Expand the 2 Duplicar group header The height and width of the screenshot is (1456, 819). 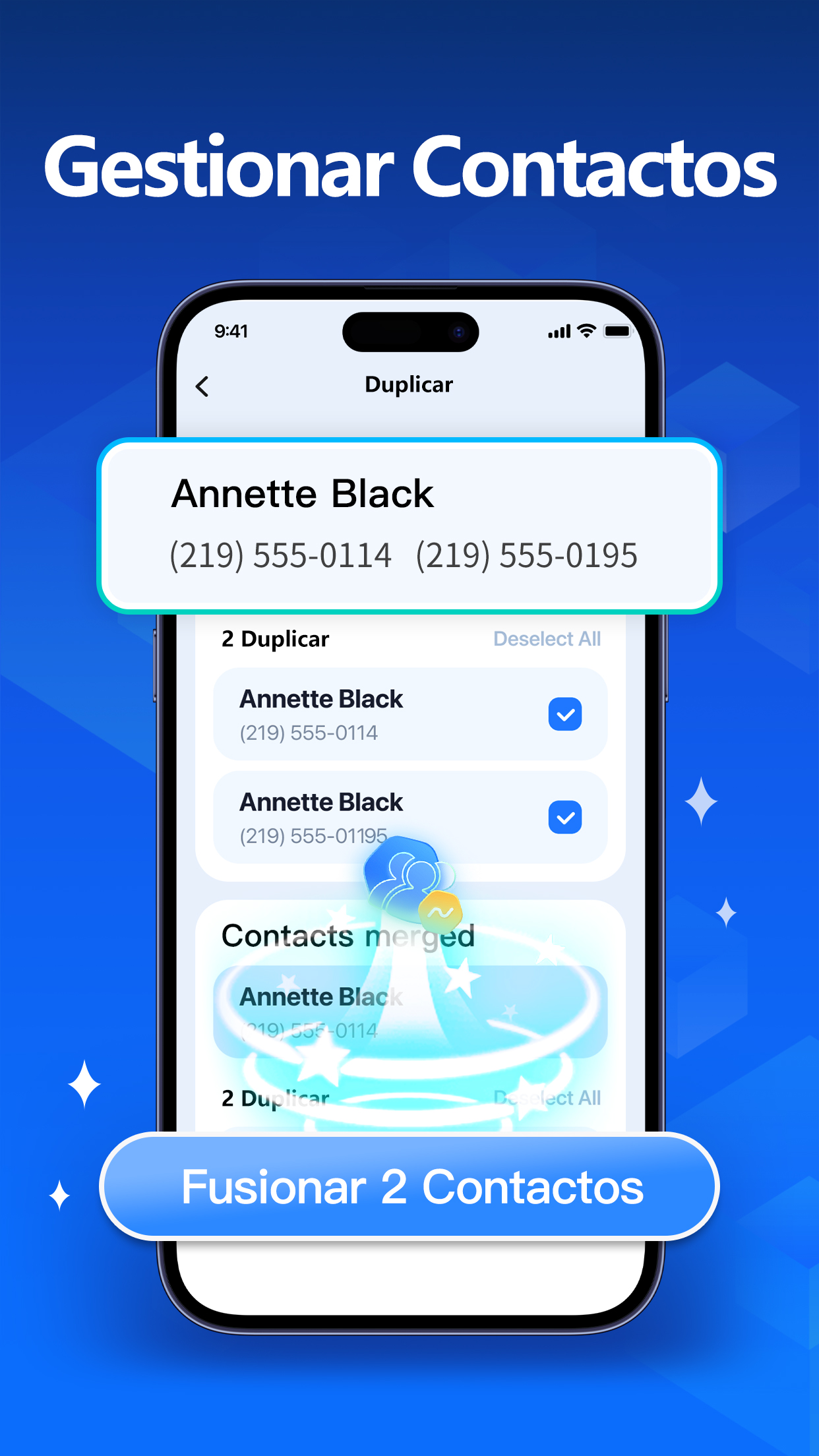pyautogui.click(x=276, y=638)
